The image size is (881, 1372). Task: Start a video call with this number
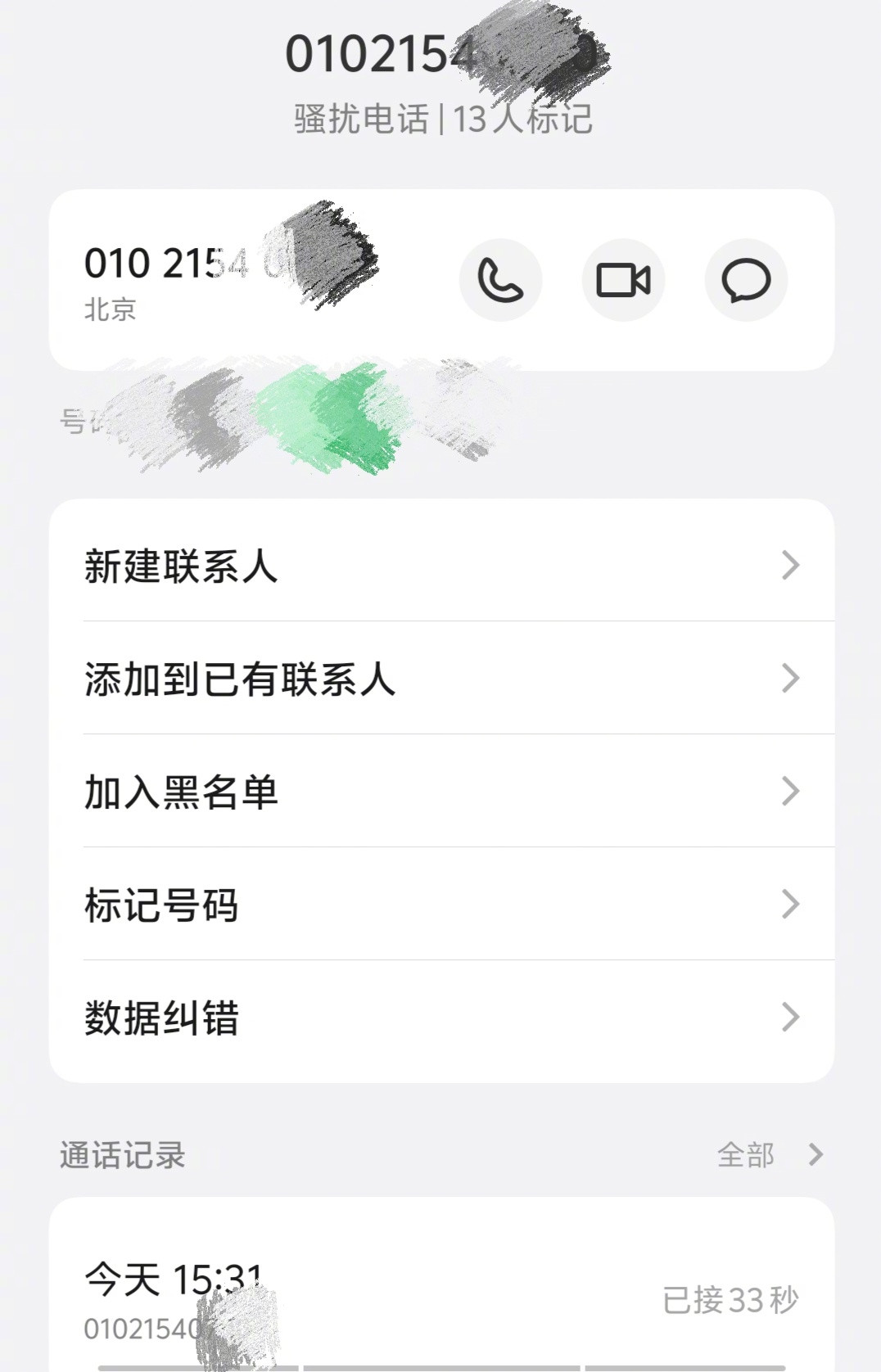tap(623, 279)
